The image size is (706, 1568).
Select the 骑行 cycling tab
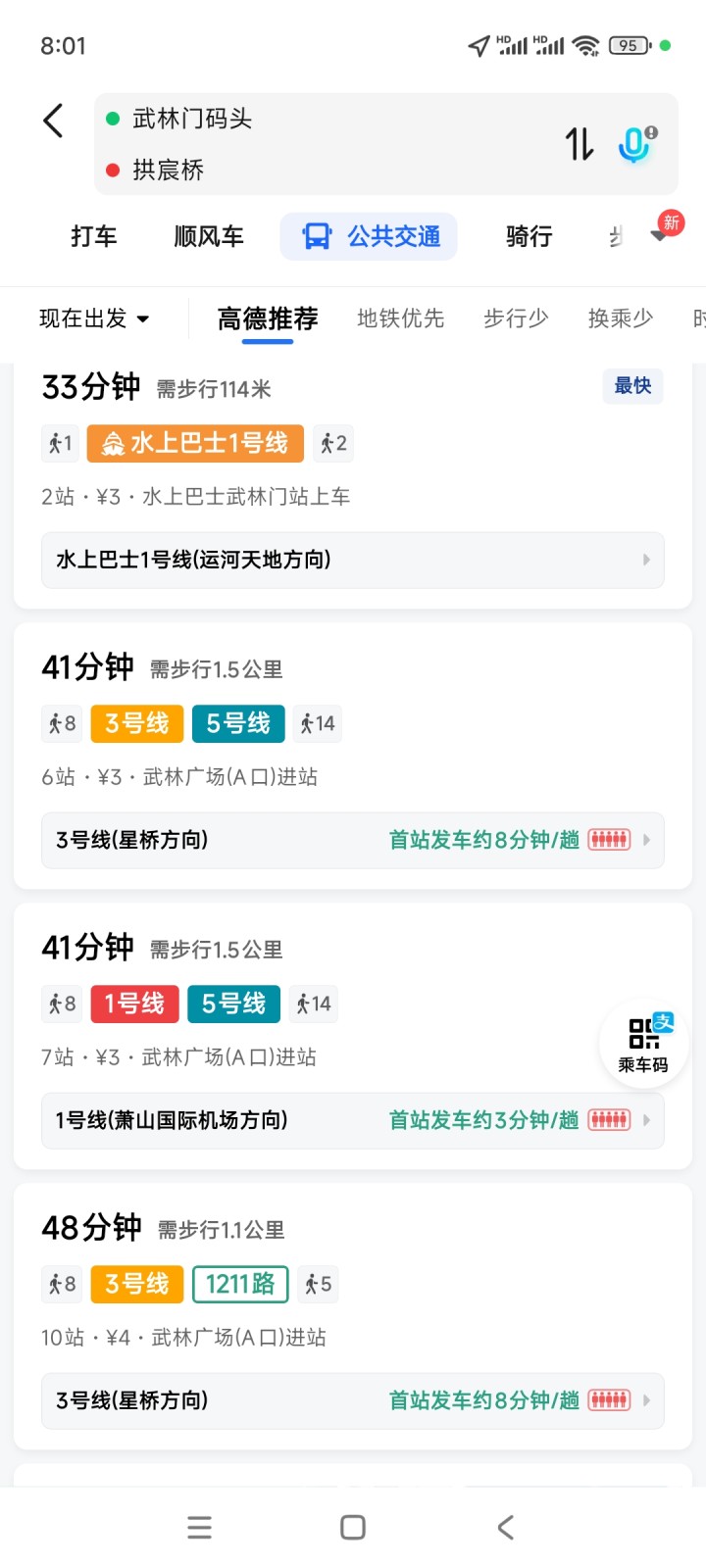529,236
